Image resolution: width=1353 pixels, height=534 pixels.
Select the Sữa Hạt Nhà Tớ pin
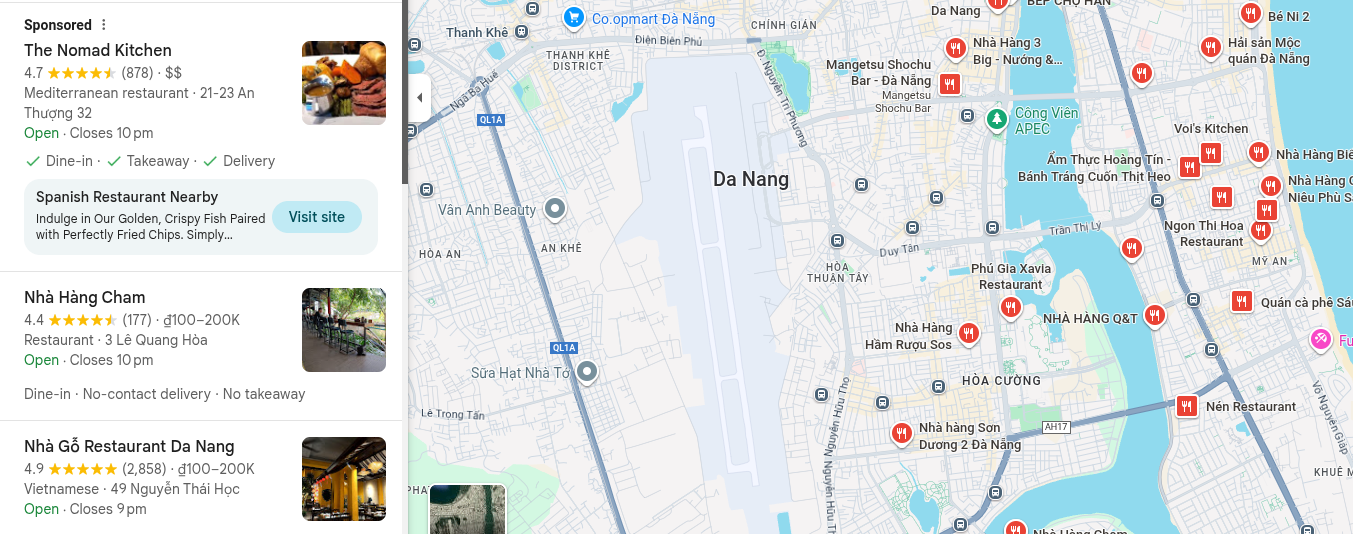coord(587,372)
